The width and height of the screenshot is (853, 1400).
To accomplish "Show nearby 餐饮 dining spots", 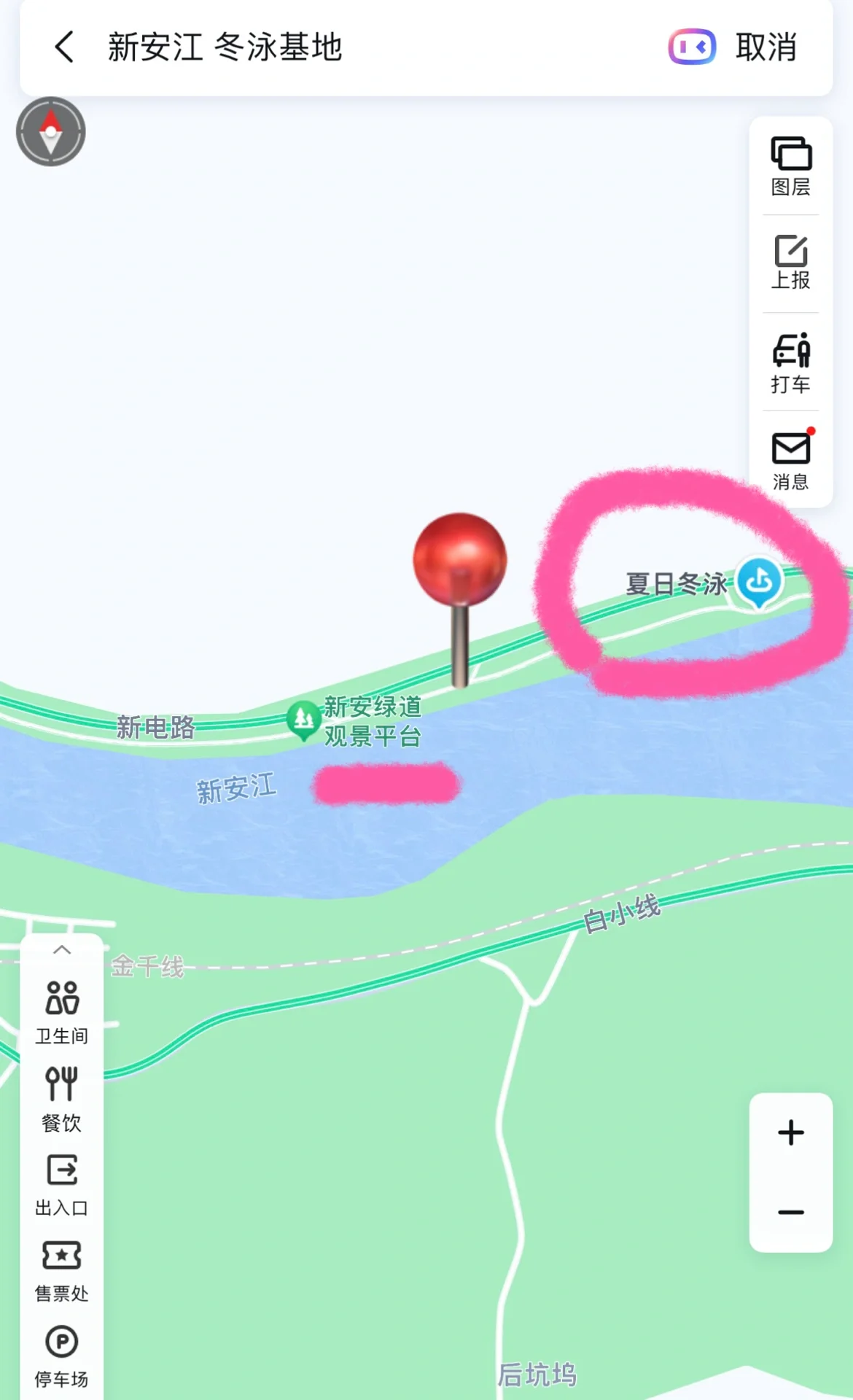I will (62, 1099).
